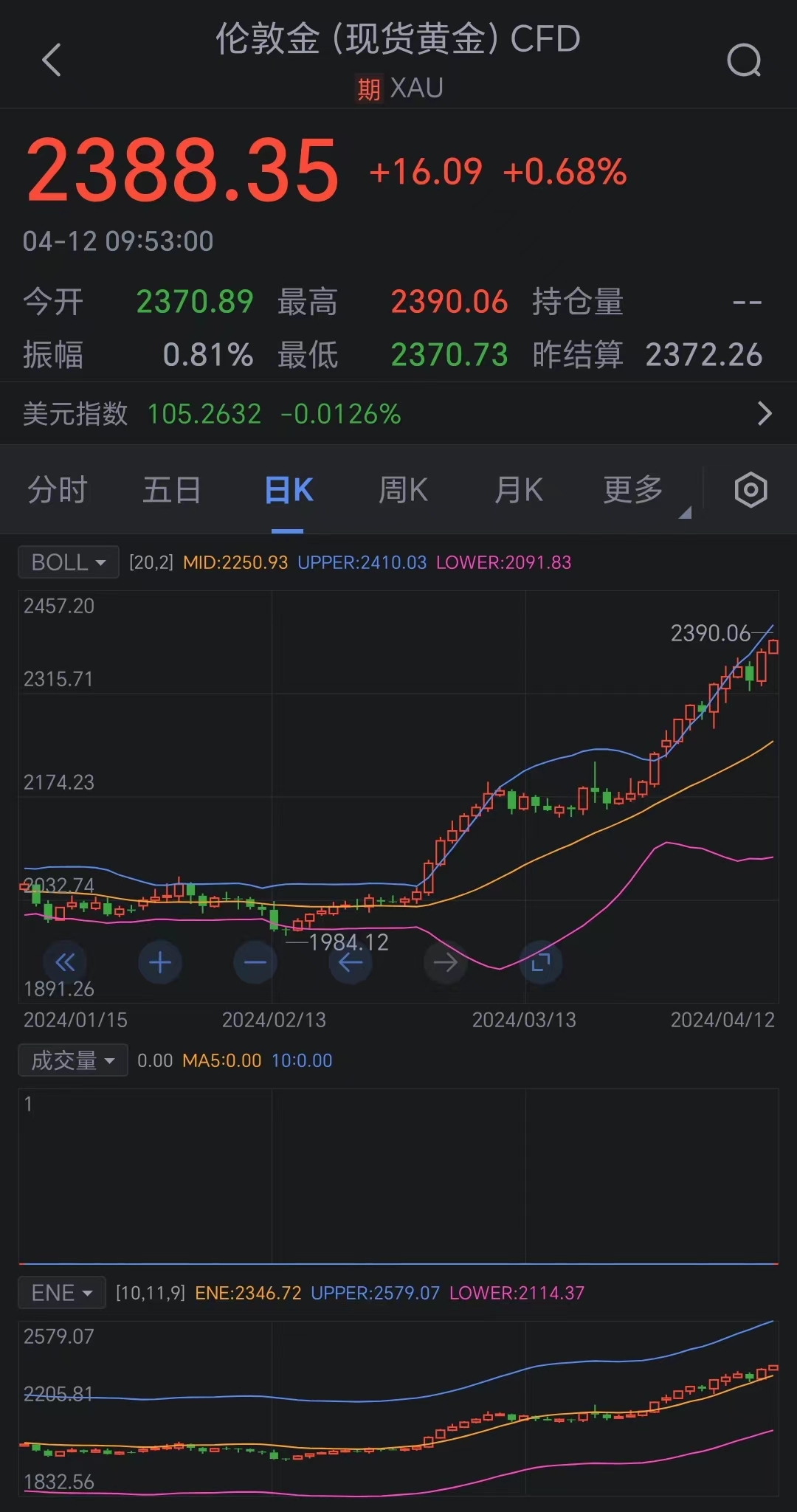This screenshot has height=1512, width=797.
Task: Click the current price 2388.35
Action: click(x=179, y=171)
